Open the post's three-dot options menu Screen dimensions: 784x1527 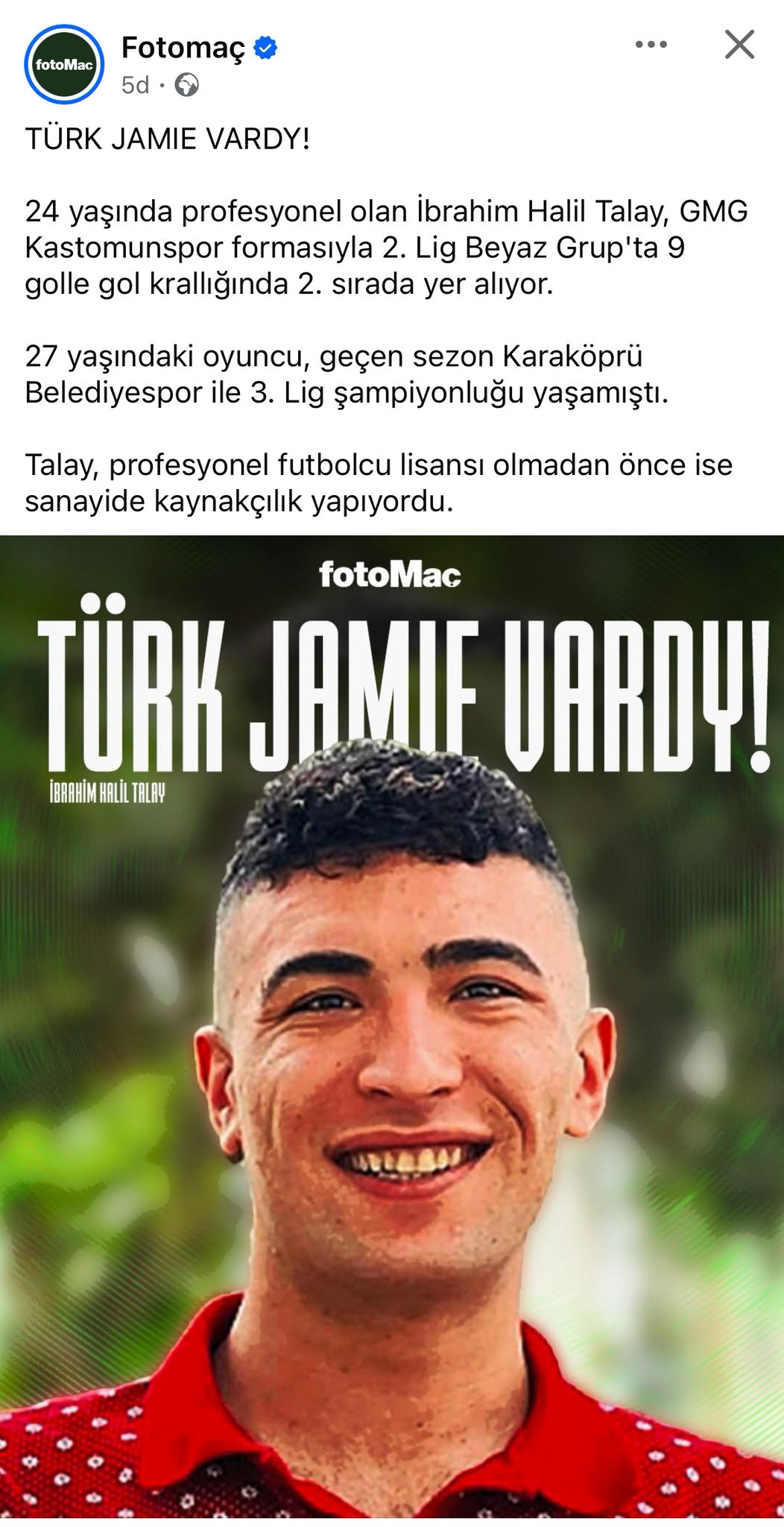click(651, 45)
